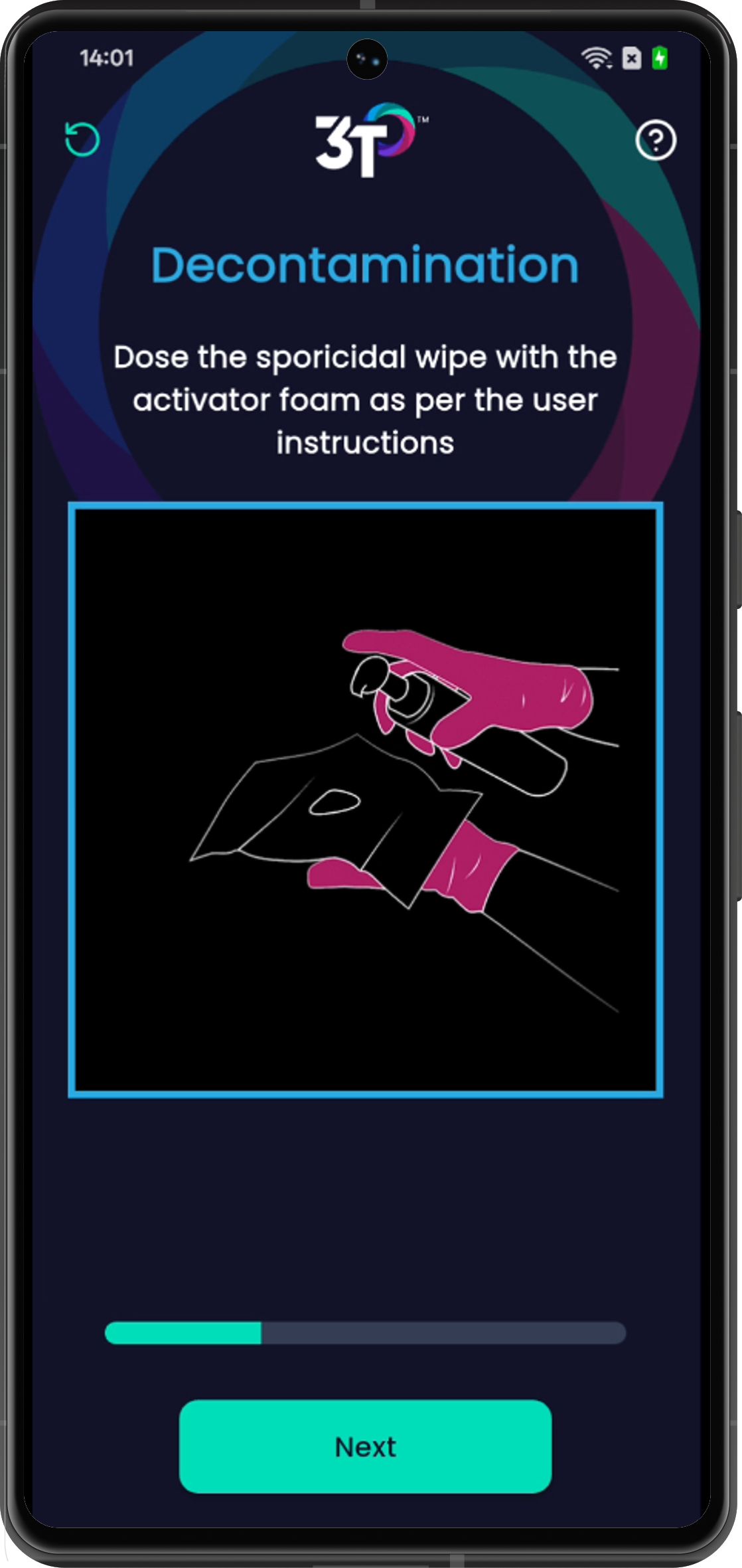Viewport: 742px width, 1568px height.
Task: Continue with the Next button
Action: [365, 1446]
